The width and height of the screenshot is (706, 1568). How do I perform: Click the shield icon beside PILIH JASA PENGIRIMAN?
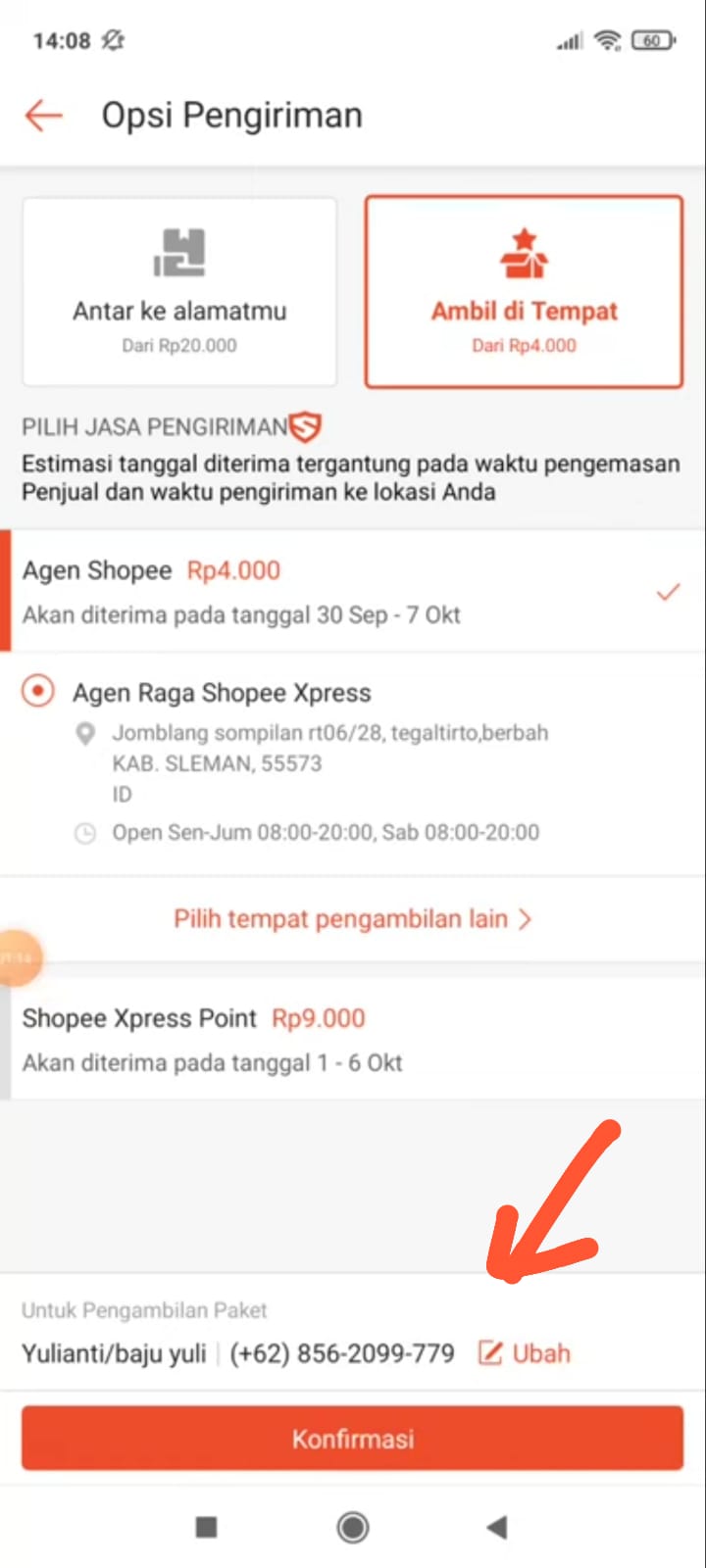pos(307,425)
